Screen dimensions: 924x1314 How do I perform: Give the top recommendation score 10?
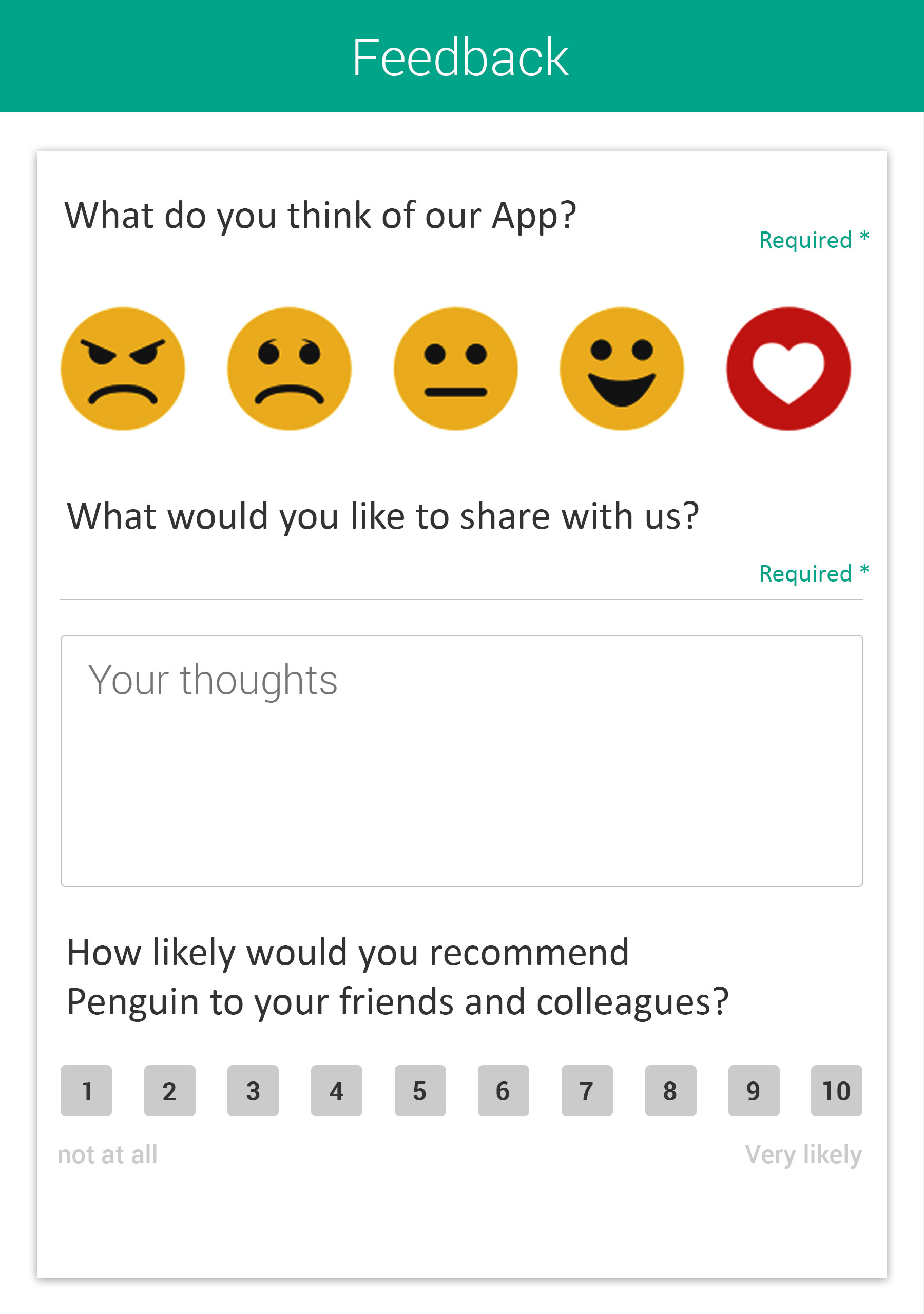coord(836,1090)
